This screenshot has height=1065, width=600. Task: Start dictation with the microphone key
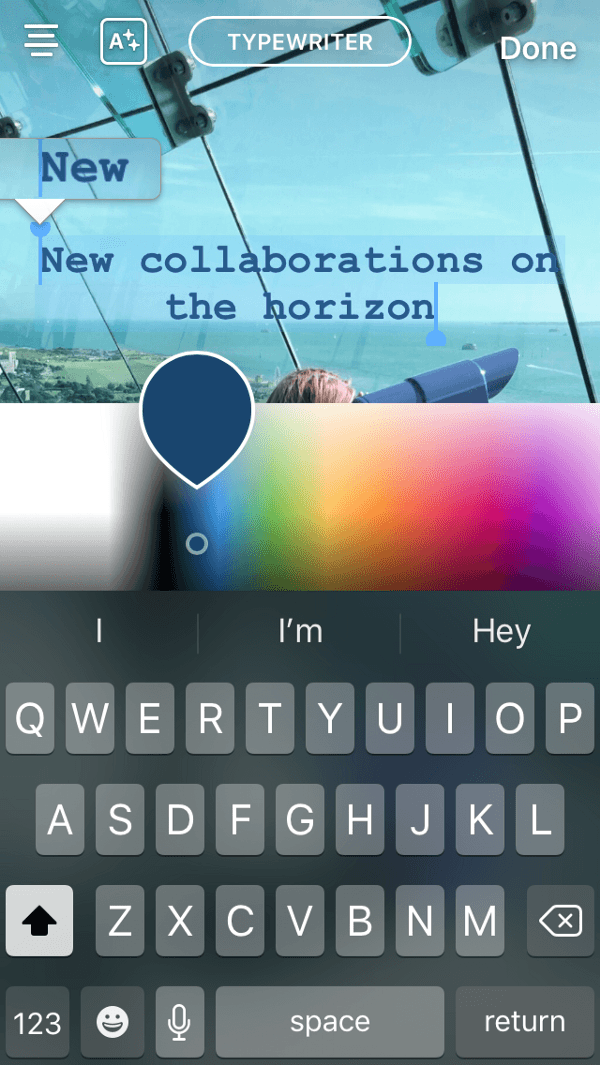pos(180,1021)
